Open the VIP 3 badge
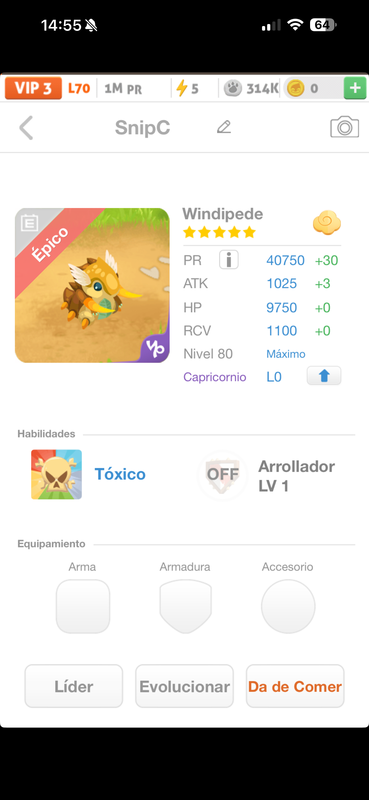369x800 pixels. coord(33,88)
